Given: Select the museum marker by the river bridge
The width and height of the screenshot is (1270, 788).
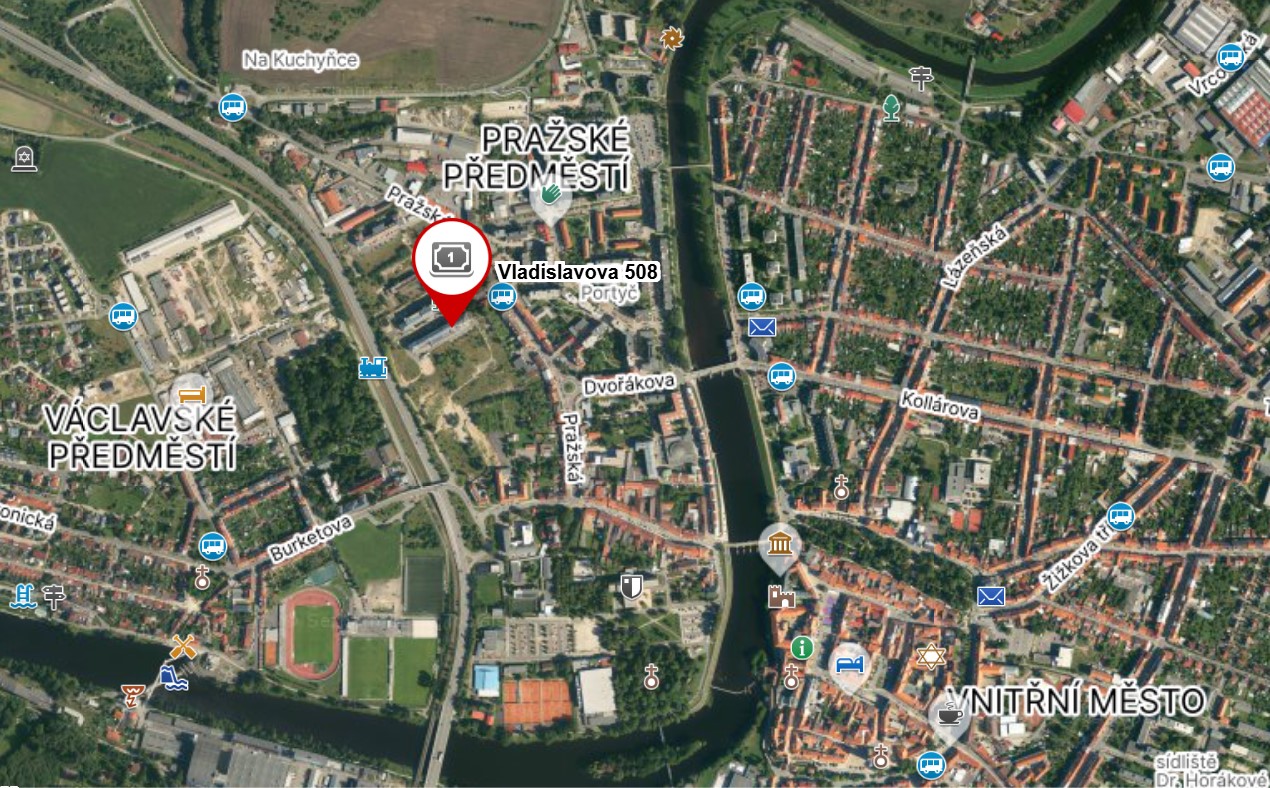Looking at the screenshot, I should [x=779, y=544].
